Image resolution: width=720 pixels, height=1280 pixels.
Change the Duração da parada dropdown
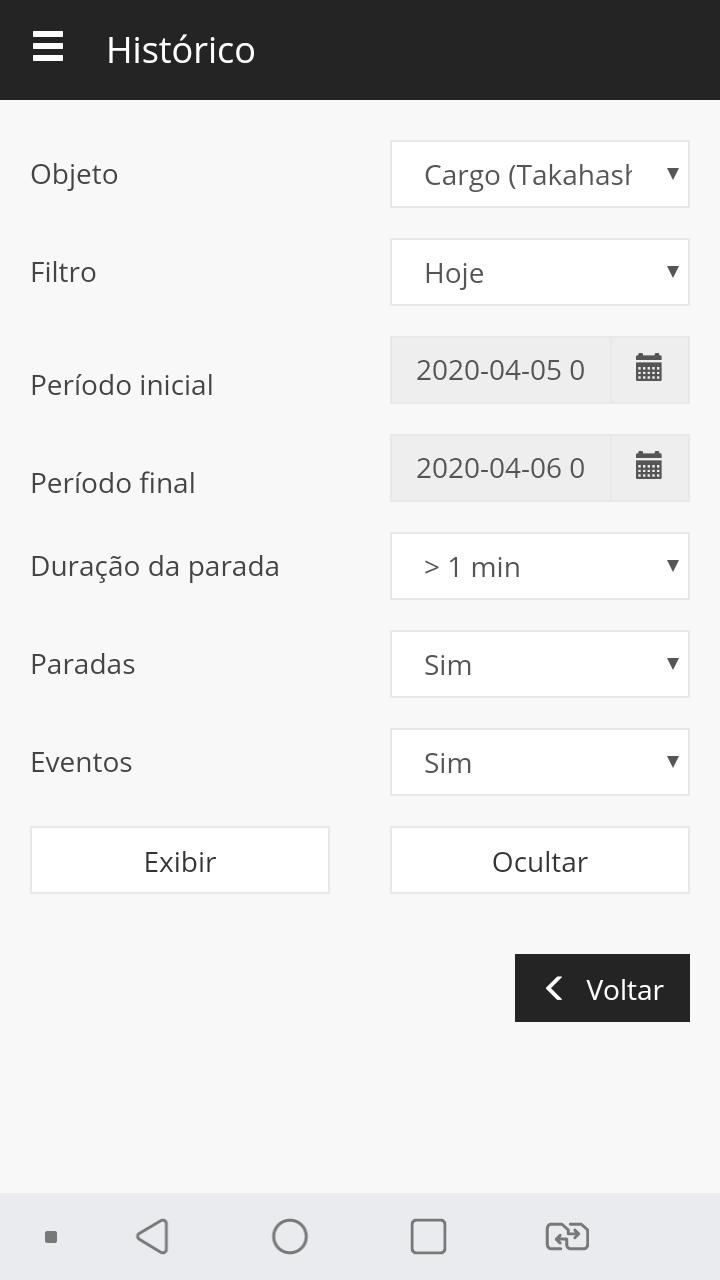pos(540,566)
